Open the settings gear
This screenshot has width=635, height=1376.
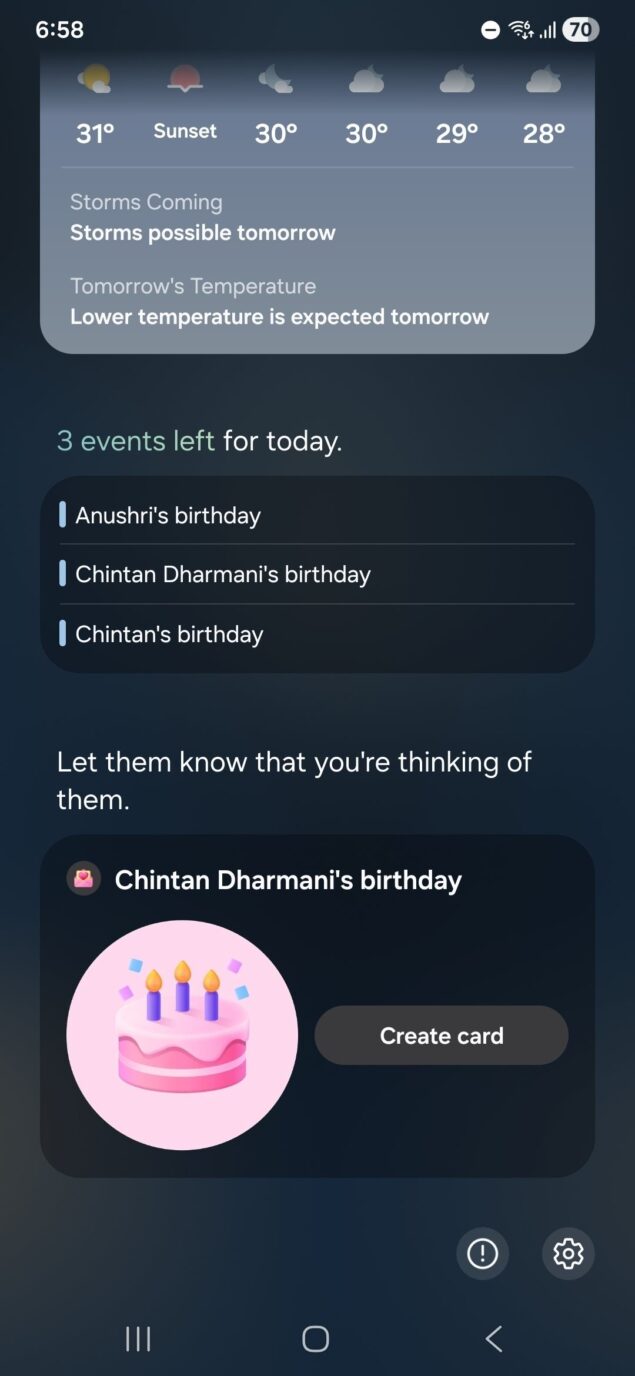coord(568,1253)
